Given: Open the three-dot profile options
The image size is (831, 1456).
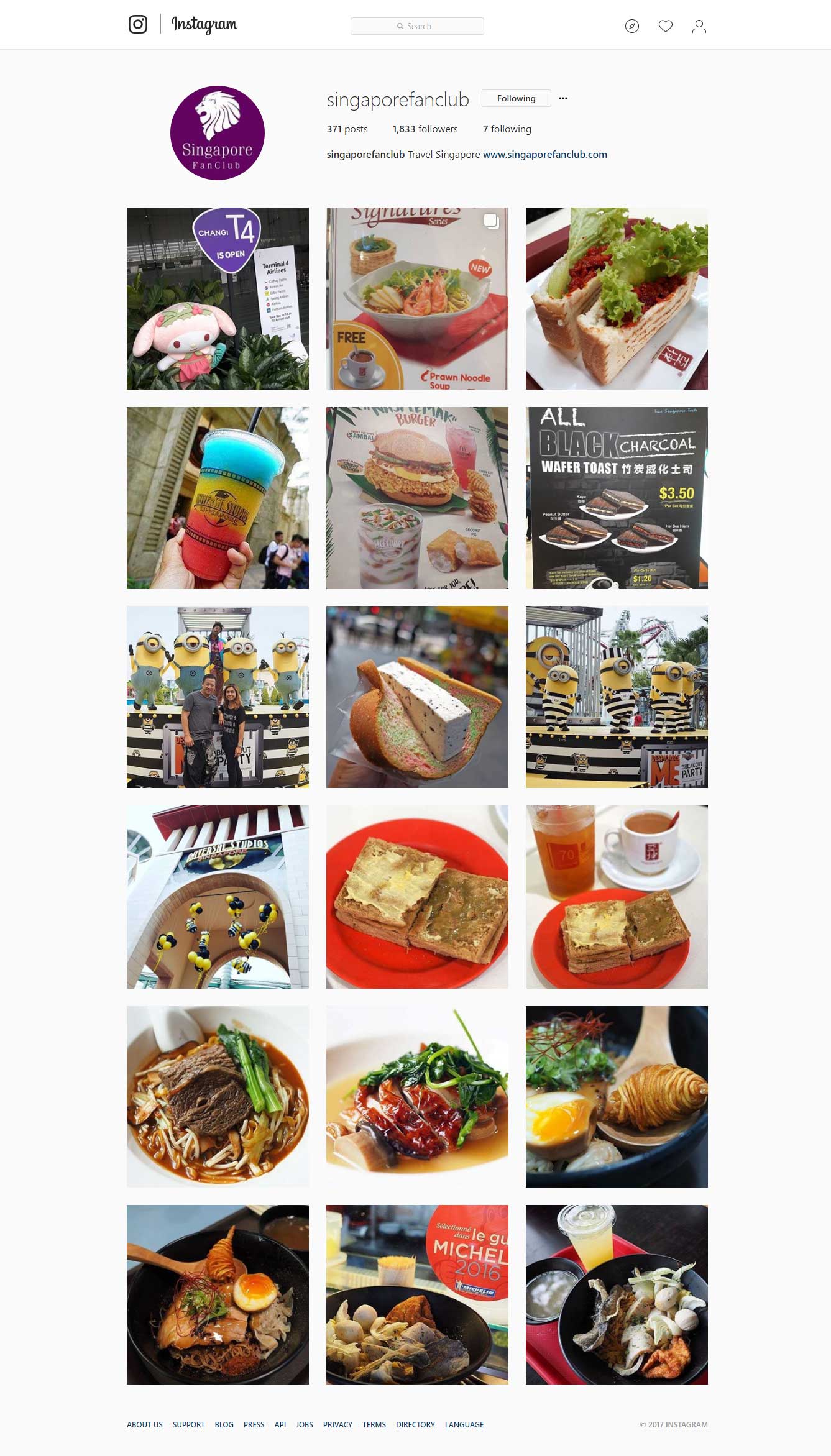Looking at the screenshot, I should [563, 98].
